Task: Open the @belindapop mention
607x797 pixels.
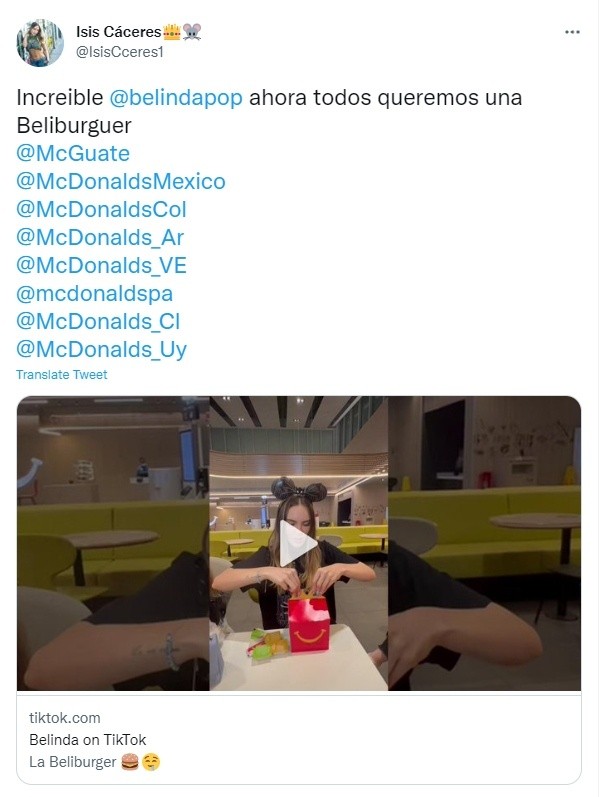Action: [x=174, y=99]
